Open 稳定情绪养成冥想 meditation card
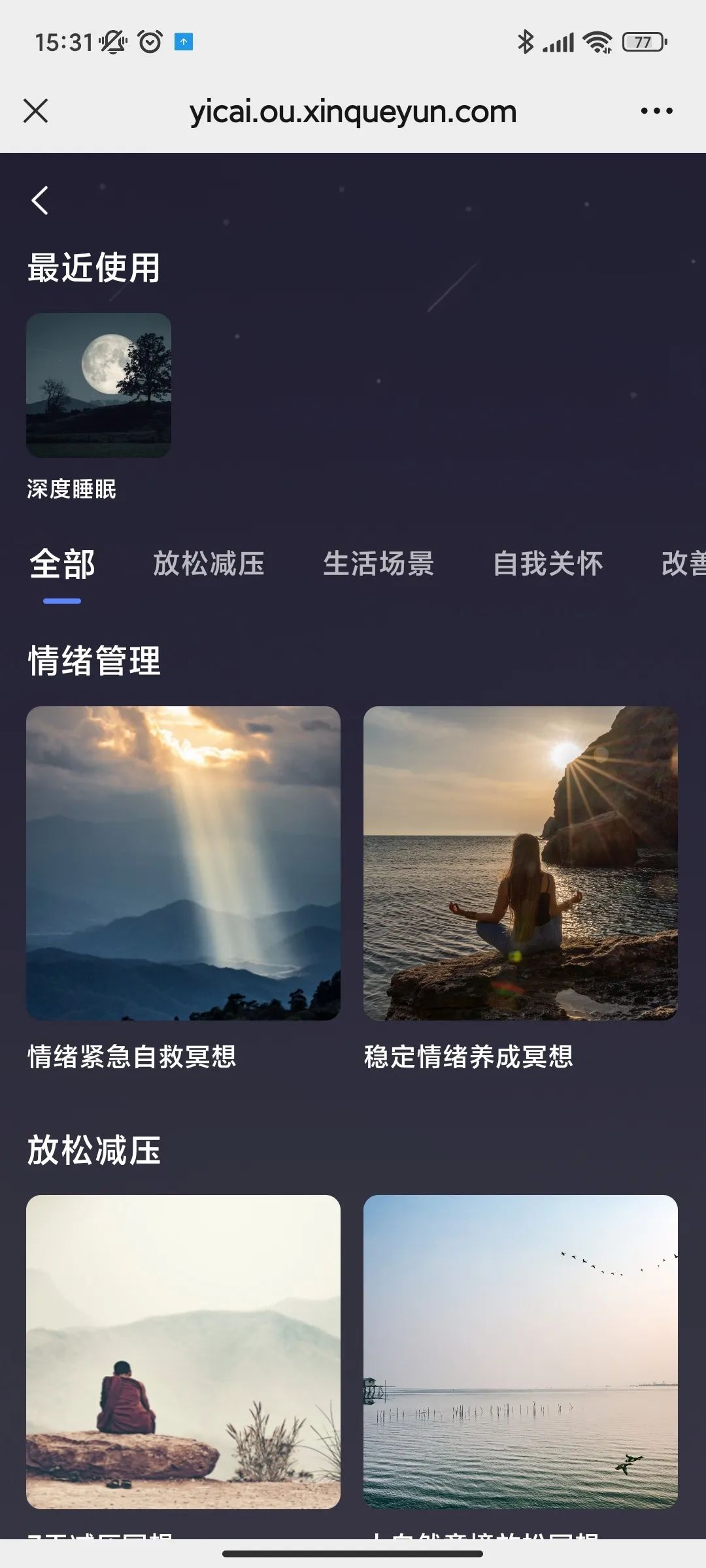 coord(520,863)
